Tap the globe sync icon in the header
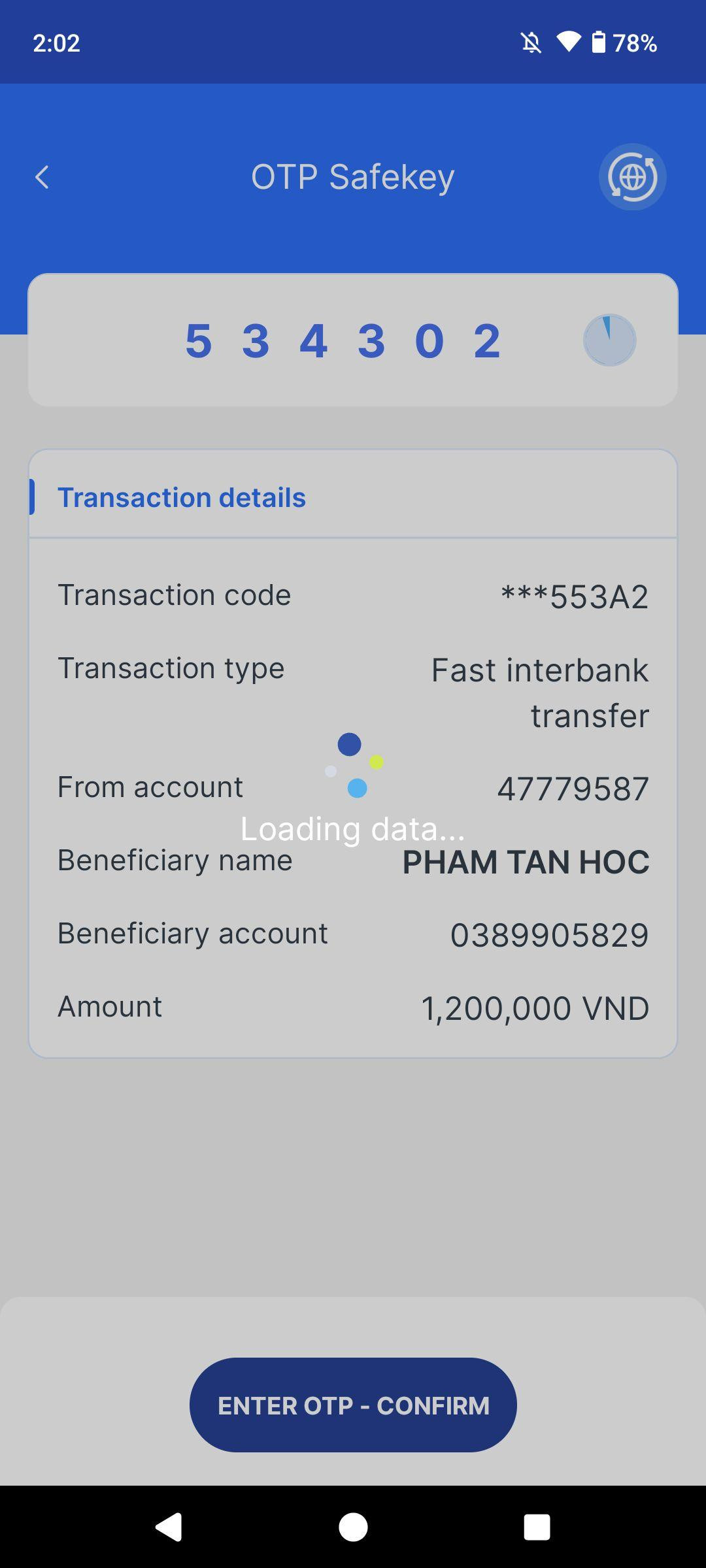This screenshot has width=706, height=1568. [632, 177]
